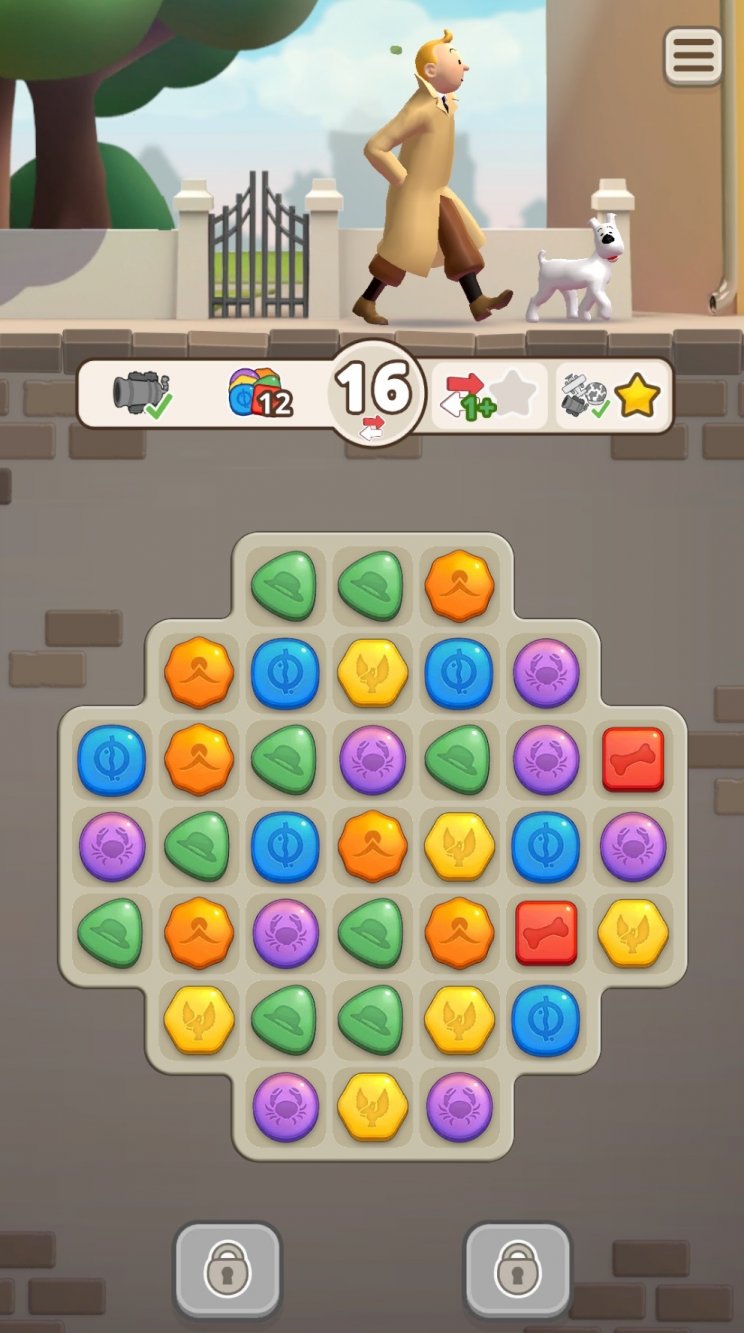Tap the red bone tile beside the yellow bird tile

tap(546, 932)
